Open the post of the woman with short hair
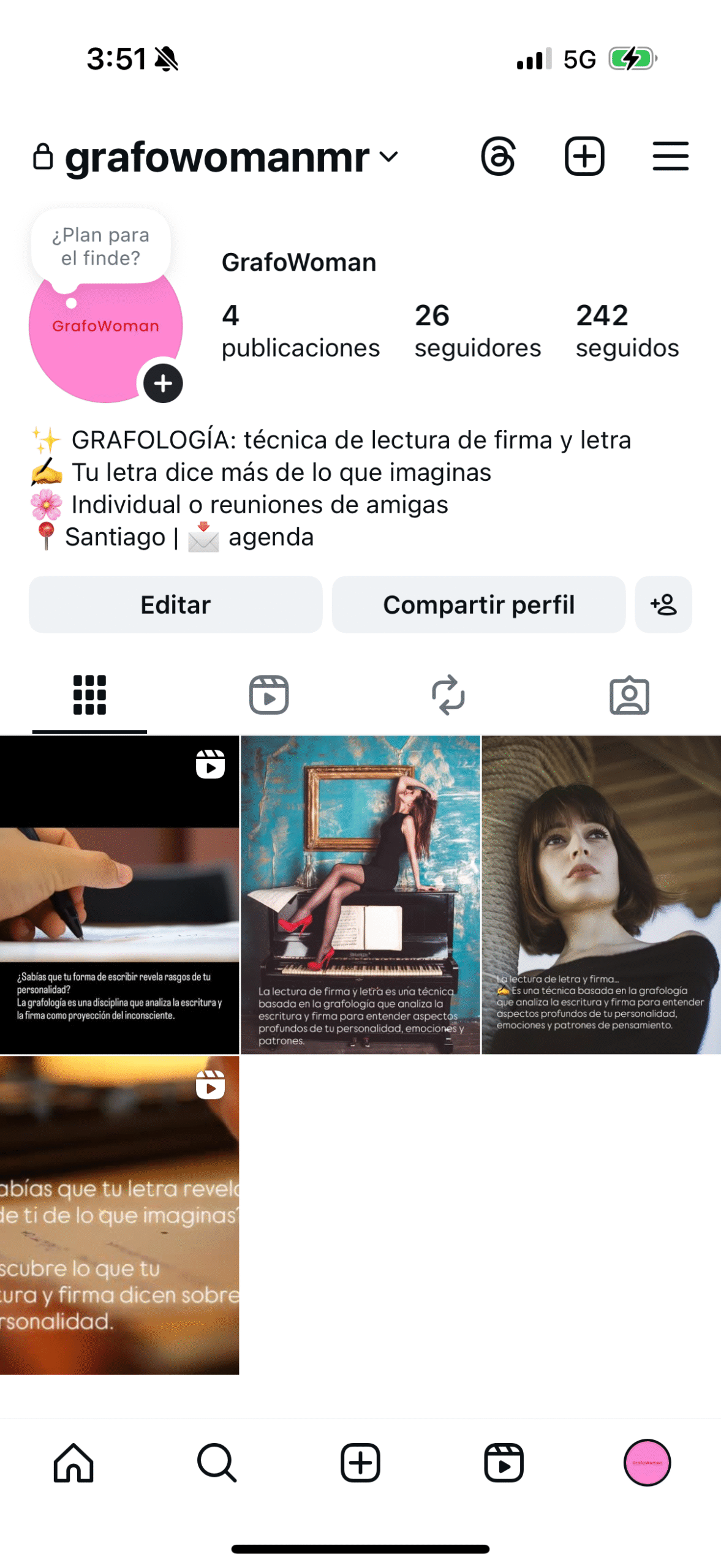 (x=601, y=894)
